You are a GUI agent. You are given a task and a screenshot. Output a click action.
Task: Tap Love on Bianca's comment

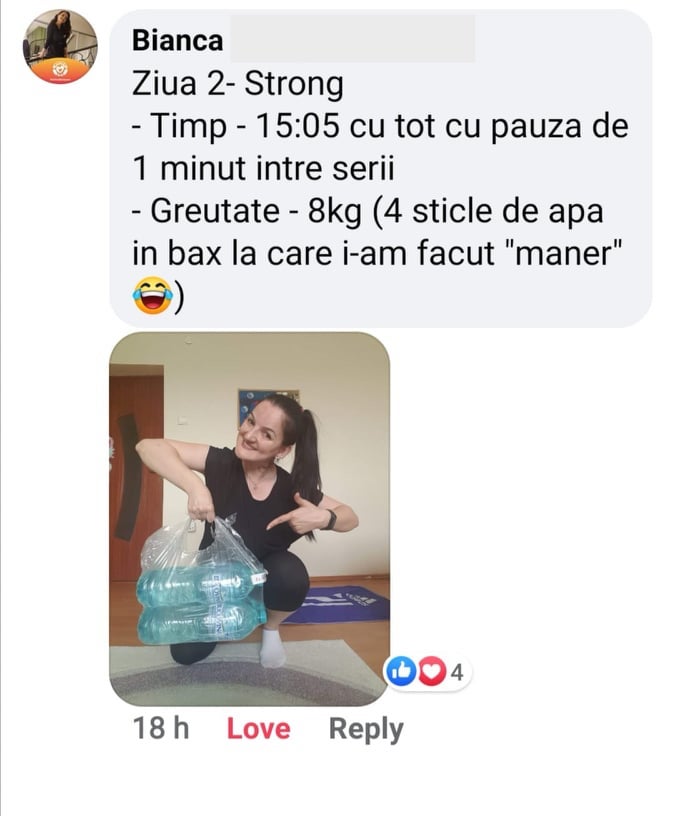point(258,729)
